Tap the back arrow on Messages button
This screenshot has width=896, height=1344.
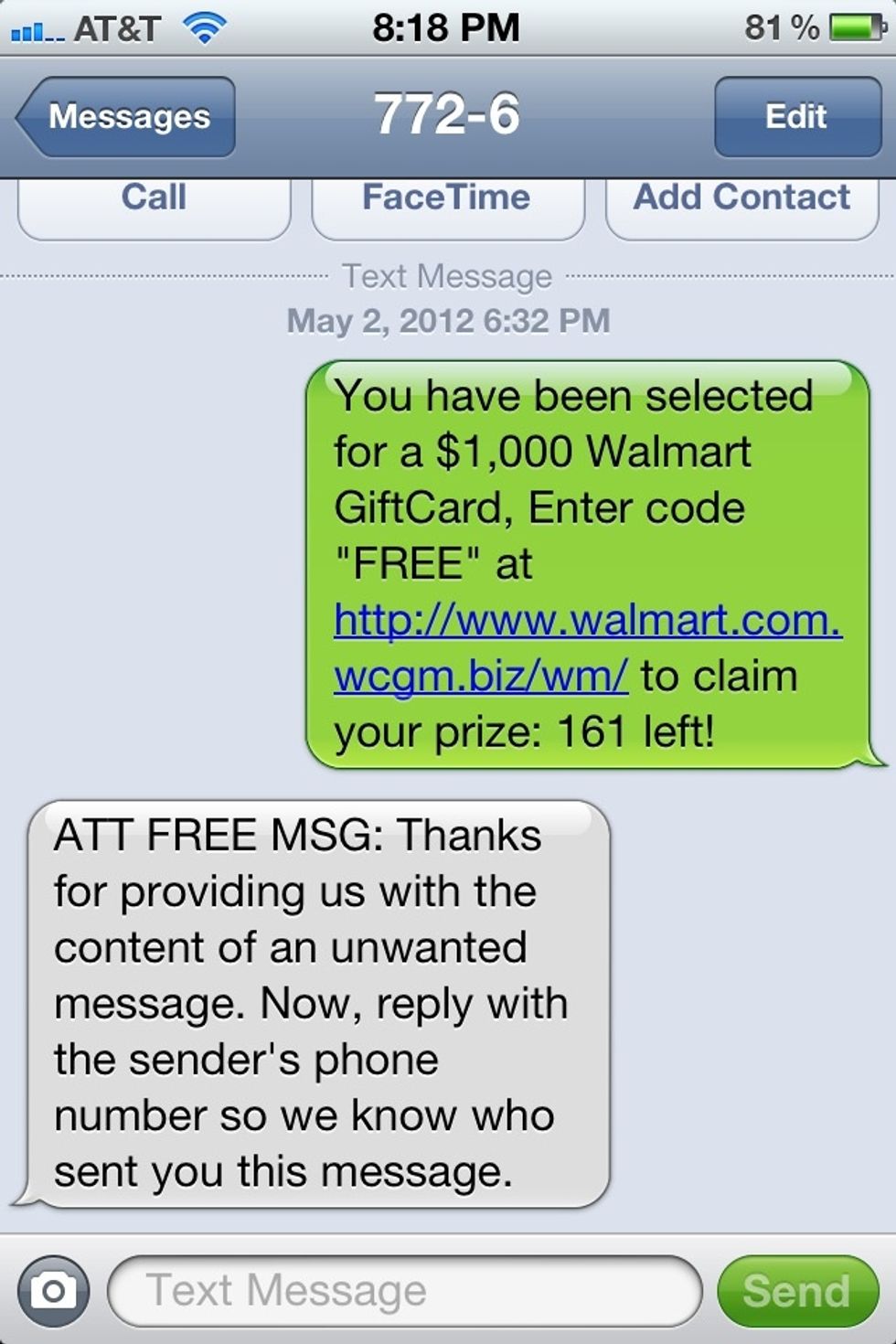(35, 116)
